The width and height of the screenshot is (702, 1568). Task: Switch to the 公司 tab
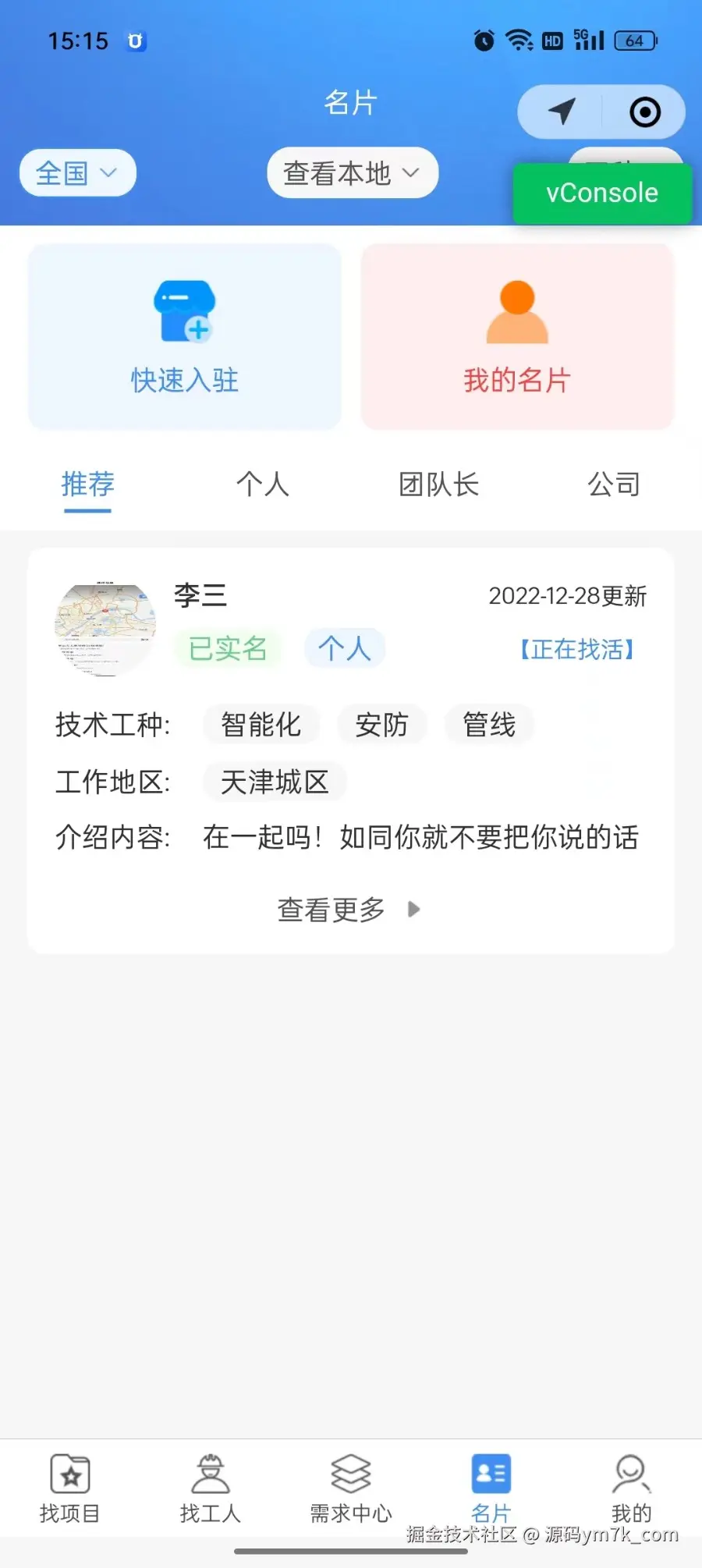[614, 484]
